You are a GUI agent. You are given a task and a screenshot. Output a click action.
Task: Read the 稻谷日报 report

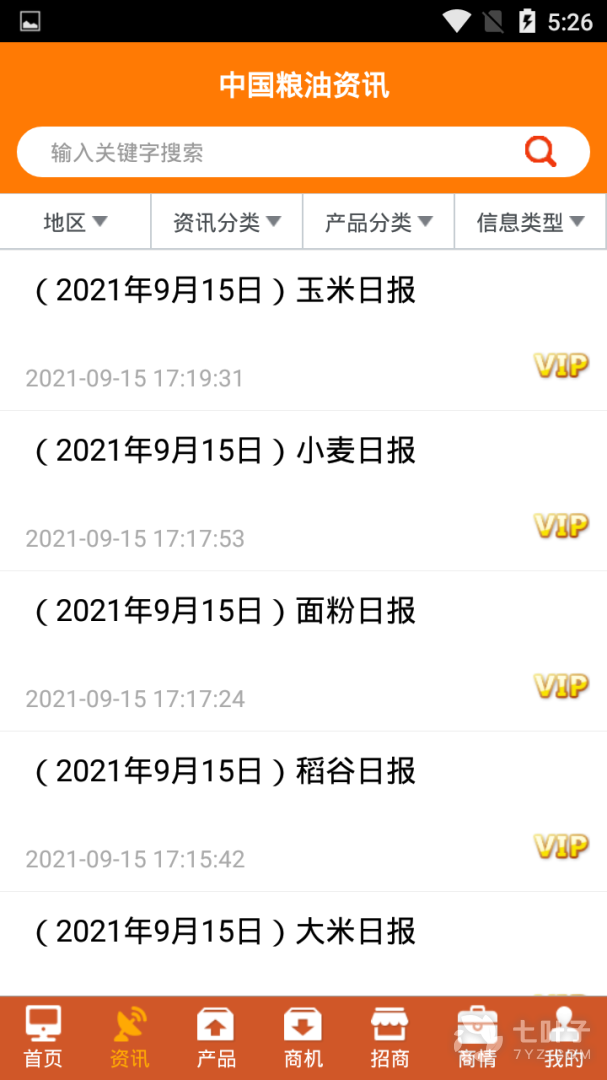[x=225, y=771]
